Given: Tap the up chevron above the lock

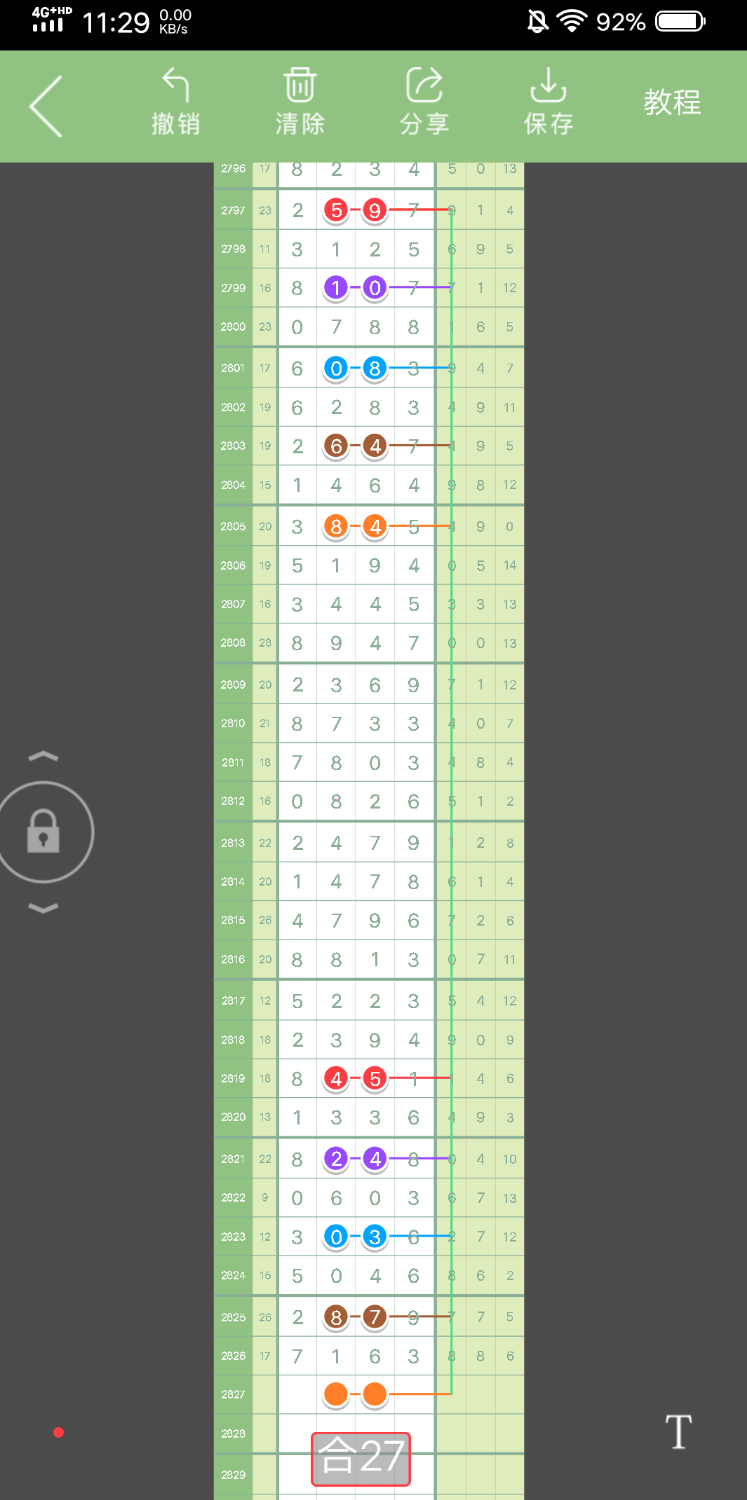Looking at the screenshot, I should click(x=43, y=757).
